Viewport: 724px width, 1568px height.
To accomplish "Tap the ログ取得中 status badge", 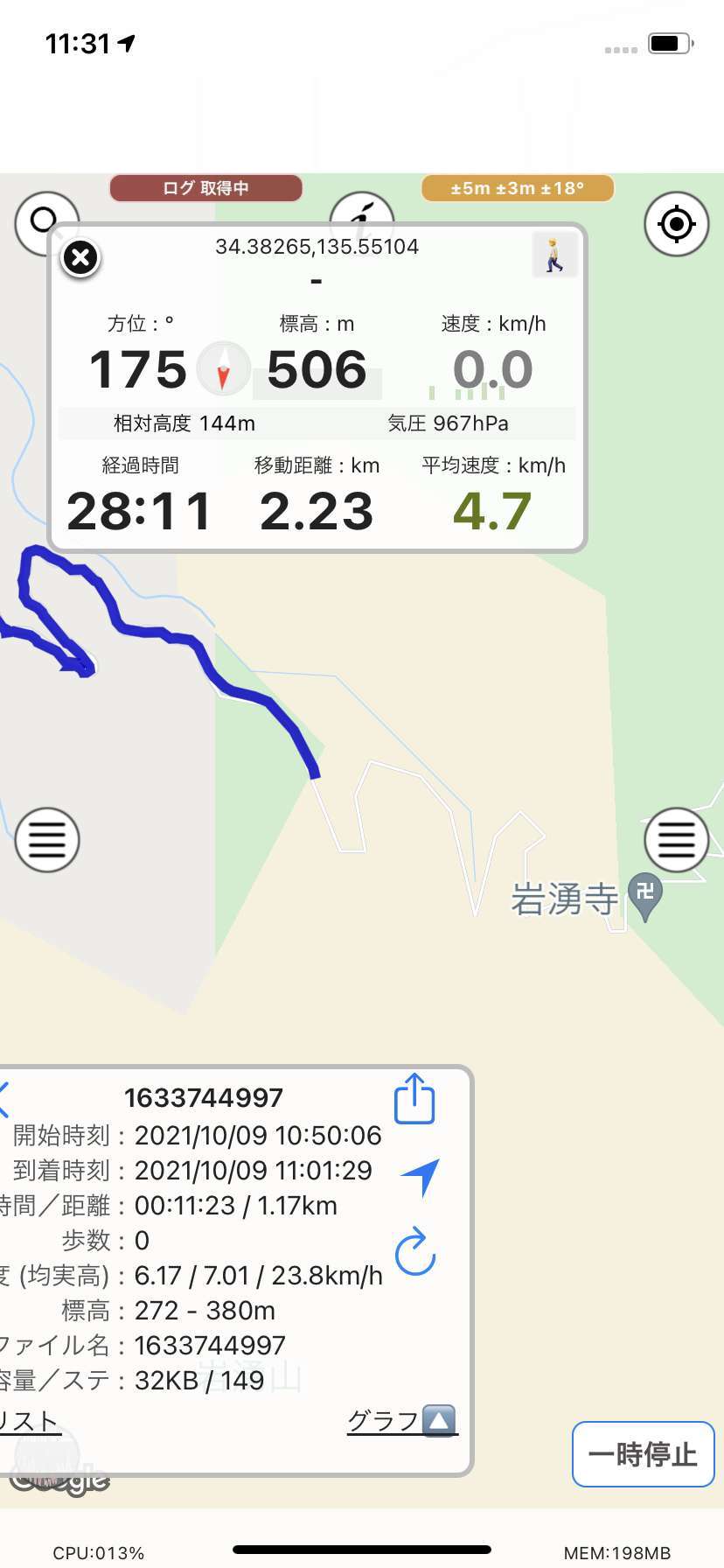I will point(205,188).
